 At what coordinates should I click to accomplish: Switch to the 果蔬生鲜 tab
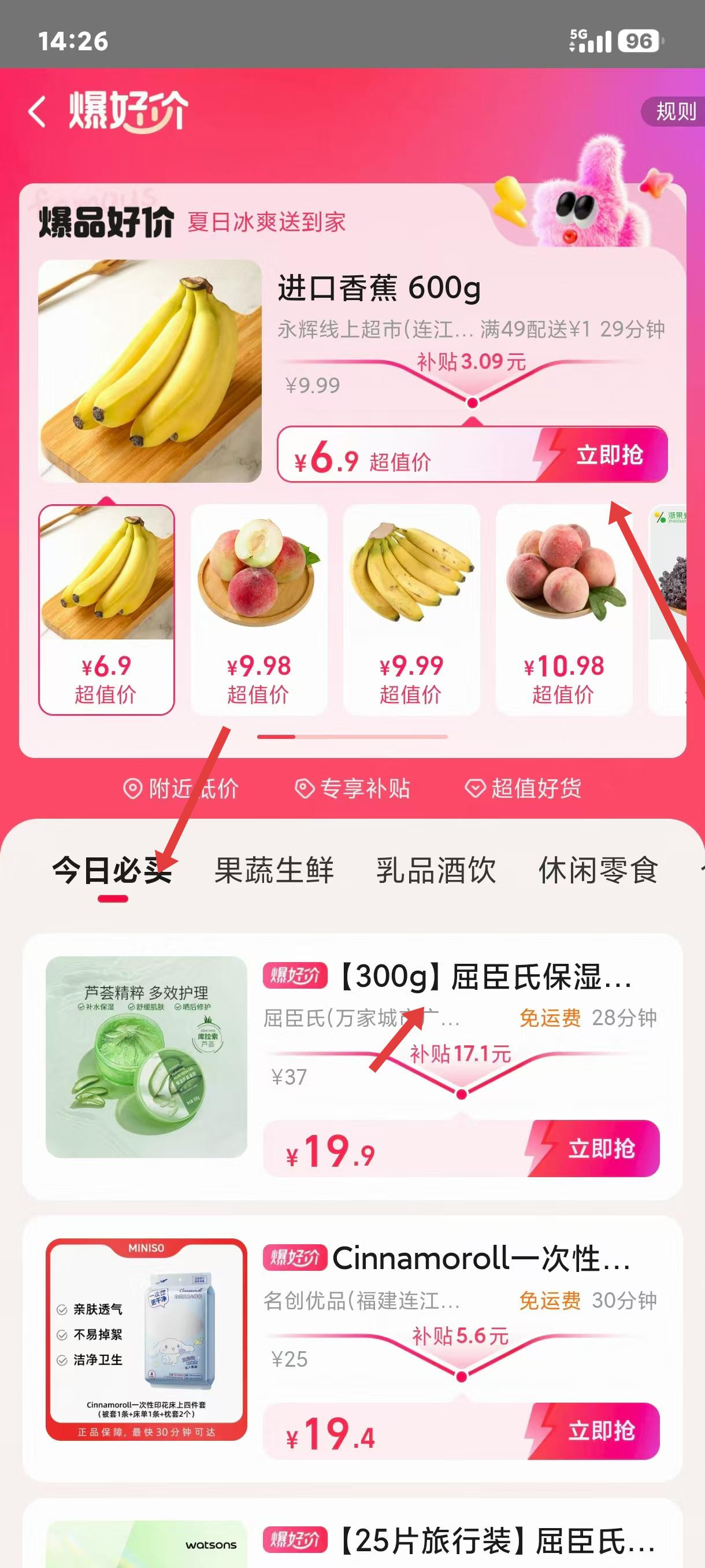tap(274, 870)
